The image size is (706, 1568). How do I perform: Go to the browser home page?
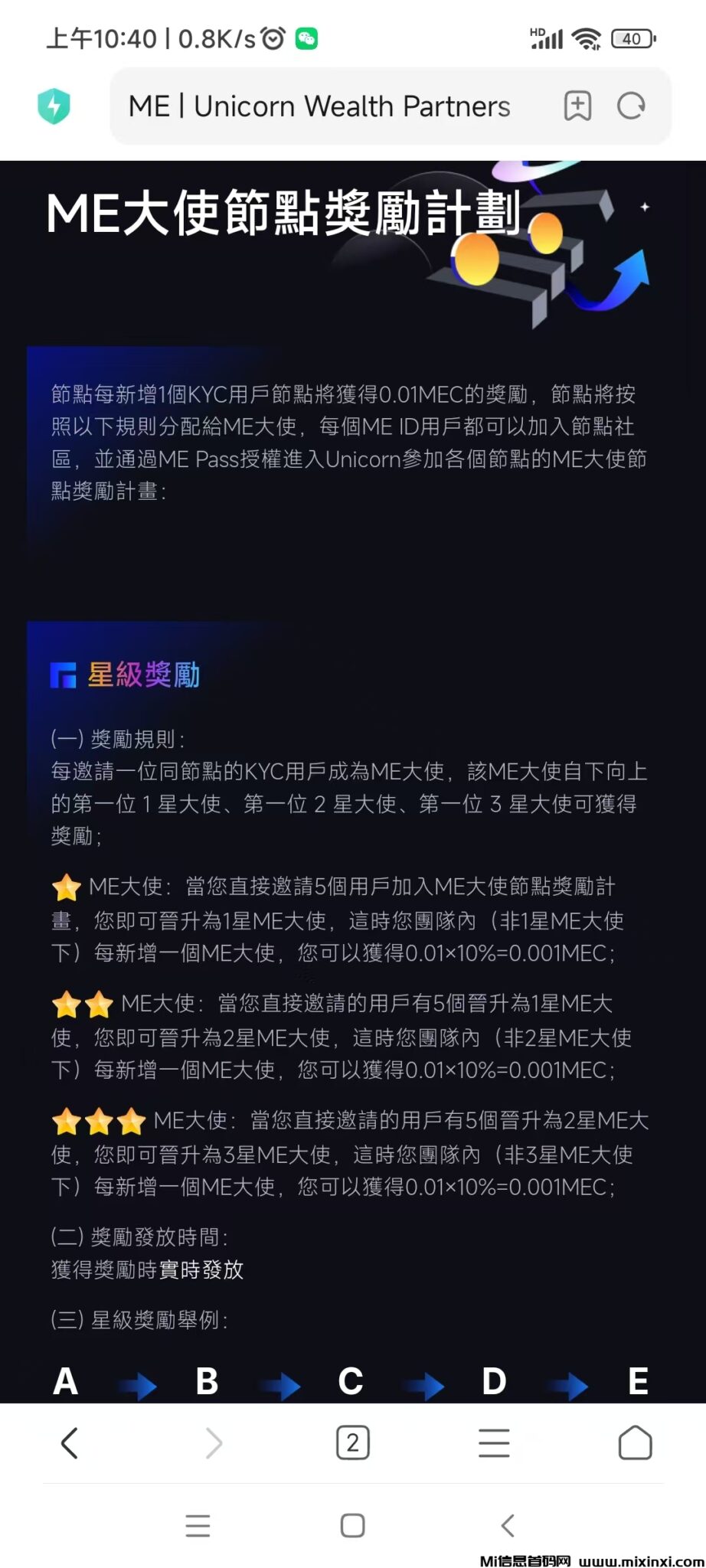pos(635,1443)
